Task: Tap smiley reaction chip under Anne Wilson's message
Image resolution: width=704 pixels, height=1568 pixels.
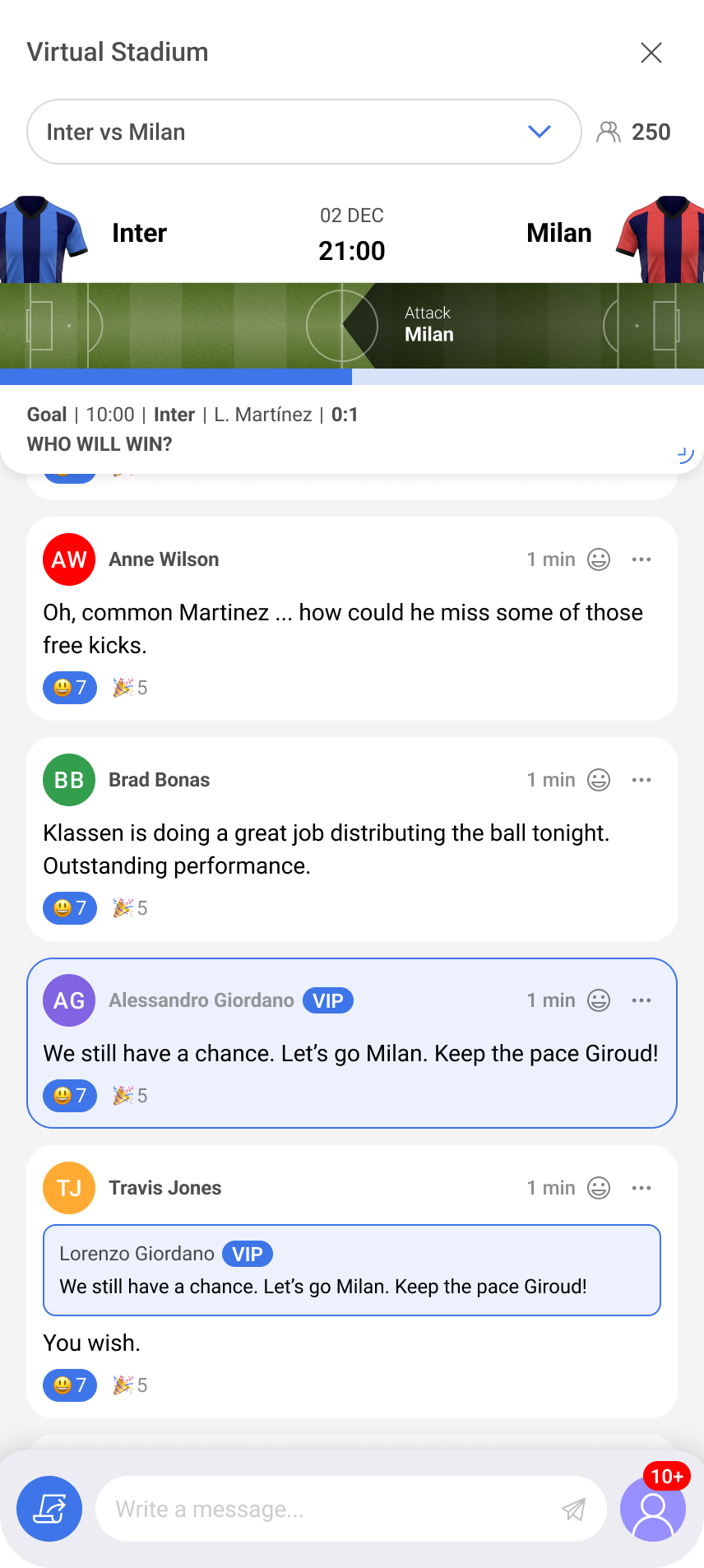Action: 70,688
